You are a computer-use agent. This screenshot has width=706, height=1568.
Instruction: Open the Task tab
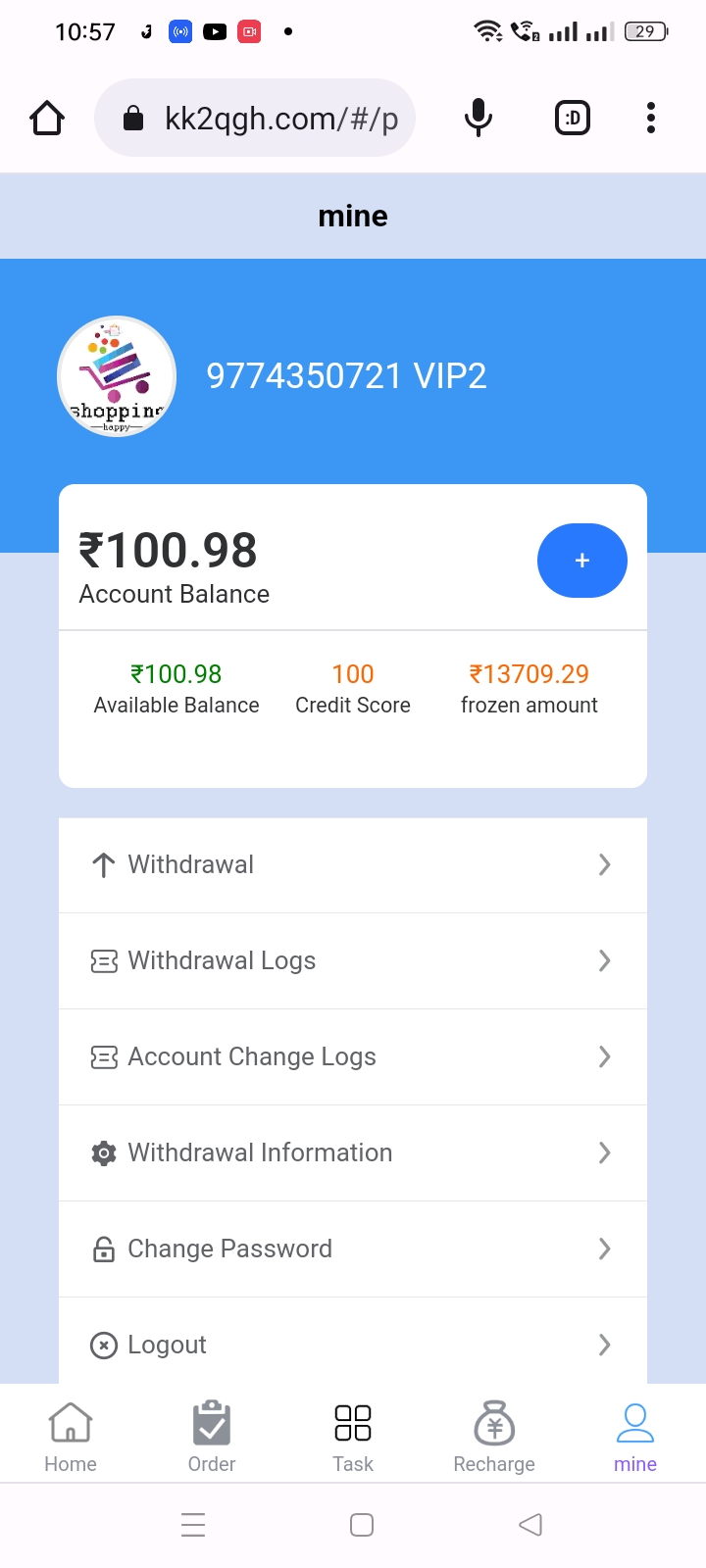pyautogui.click(x=353, y=1437)
